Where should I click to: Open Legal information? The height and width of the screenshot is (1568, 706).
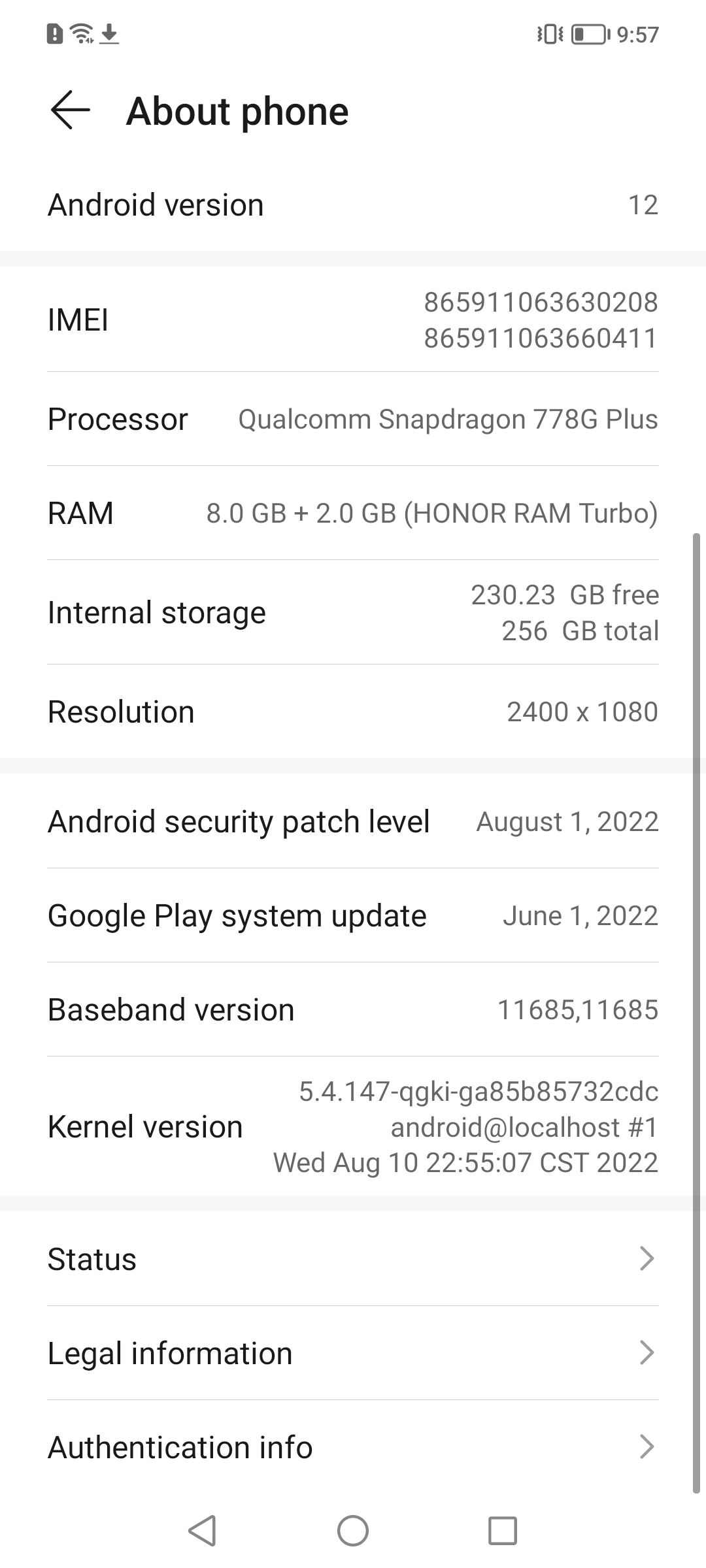pyautogui.click(x=353, y=1353)
